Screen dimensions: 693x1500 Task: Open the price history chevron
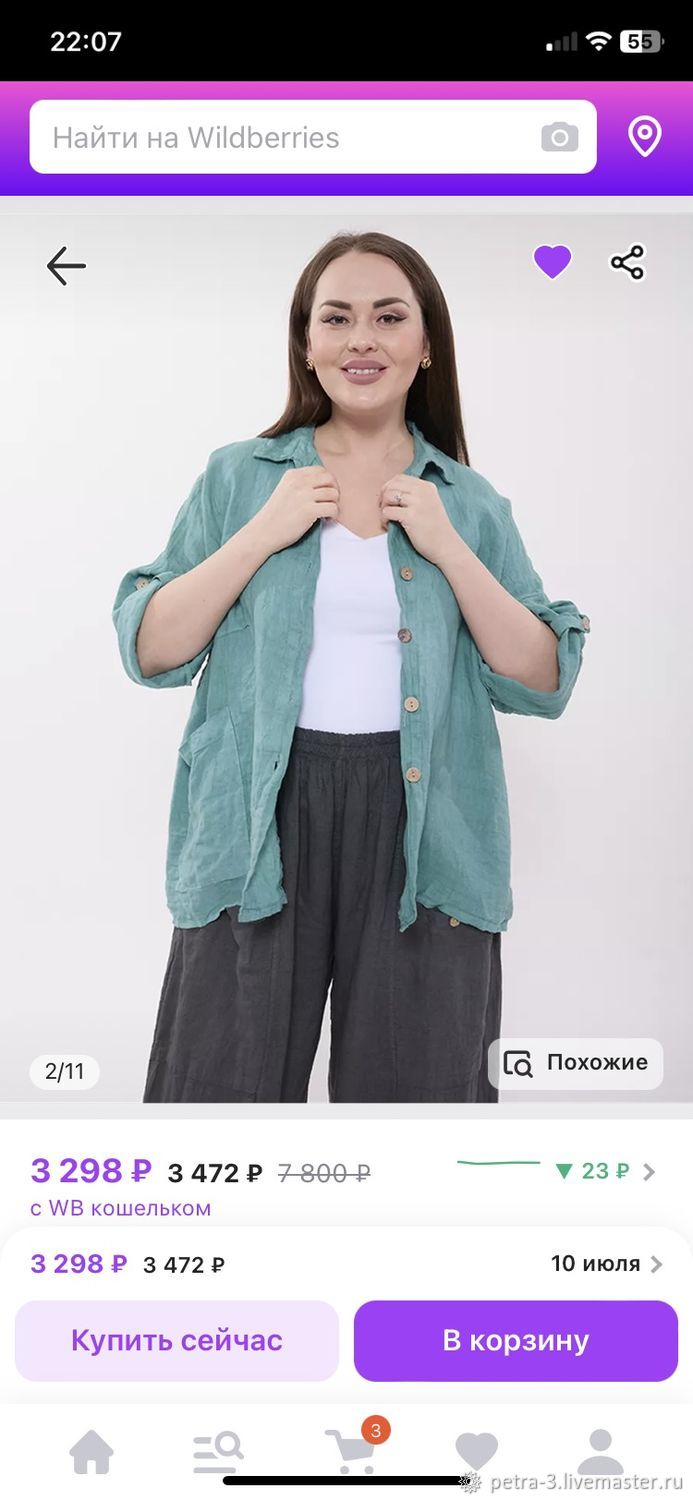coord(649,1172)
